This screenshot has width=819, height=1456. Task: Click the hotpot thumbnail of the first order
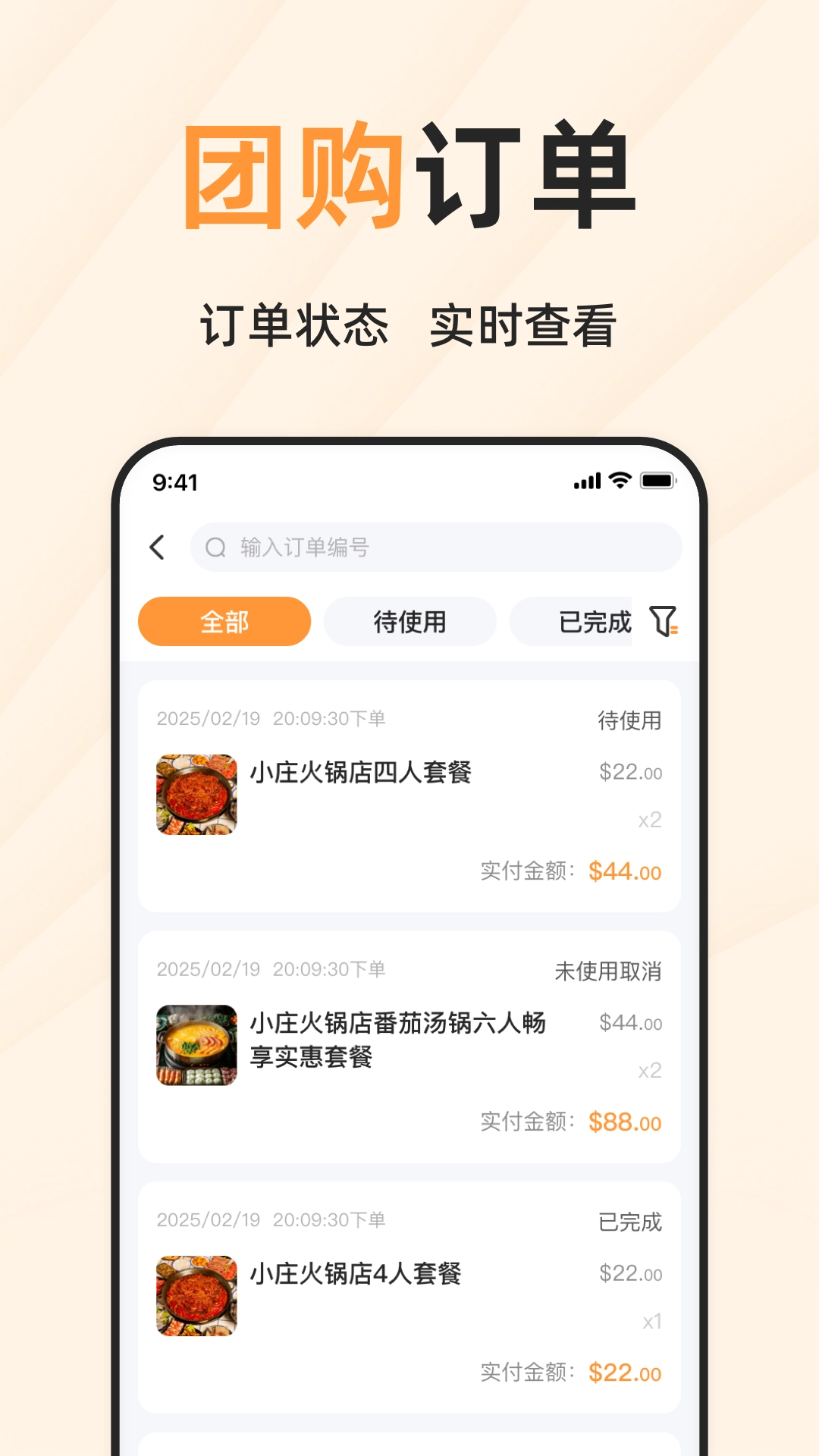point(196,795)
